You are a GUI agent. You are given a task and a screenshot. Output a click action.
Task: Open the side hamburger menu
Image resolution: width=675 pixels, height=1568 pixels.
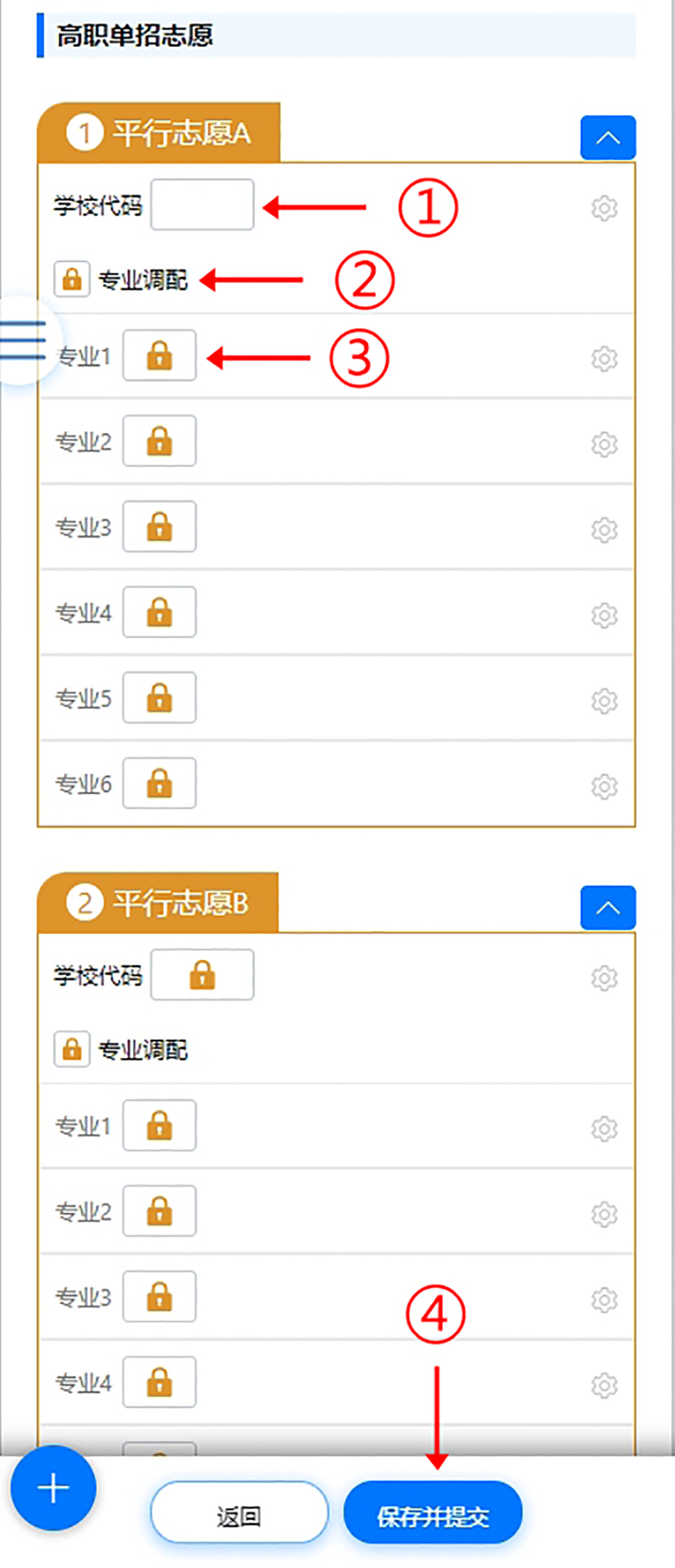(24, 341)
